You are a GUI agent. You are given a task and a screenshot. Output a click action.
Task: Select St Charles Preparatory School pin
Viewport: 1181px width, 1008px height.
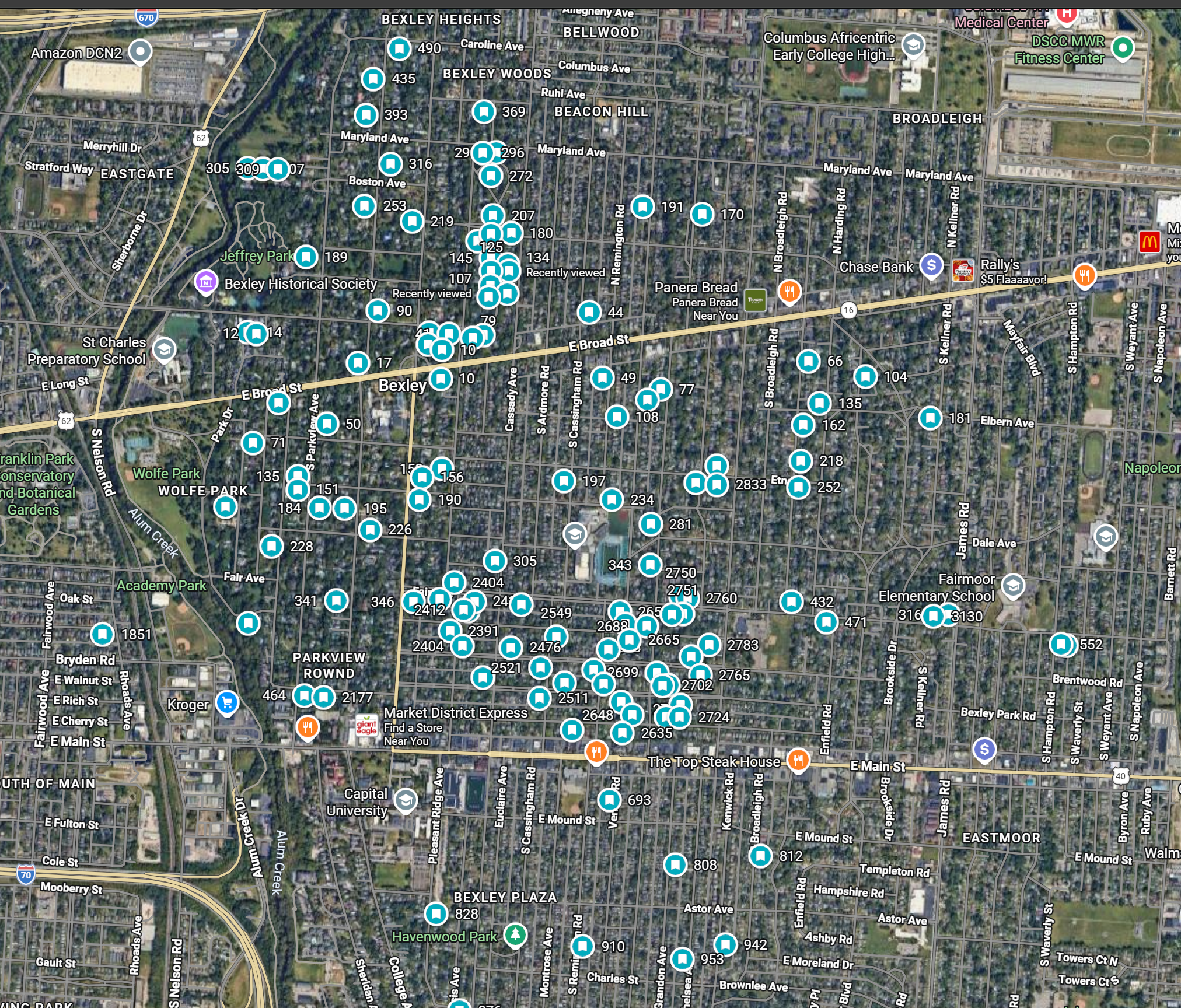tap(164, 349)
